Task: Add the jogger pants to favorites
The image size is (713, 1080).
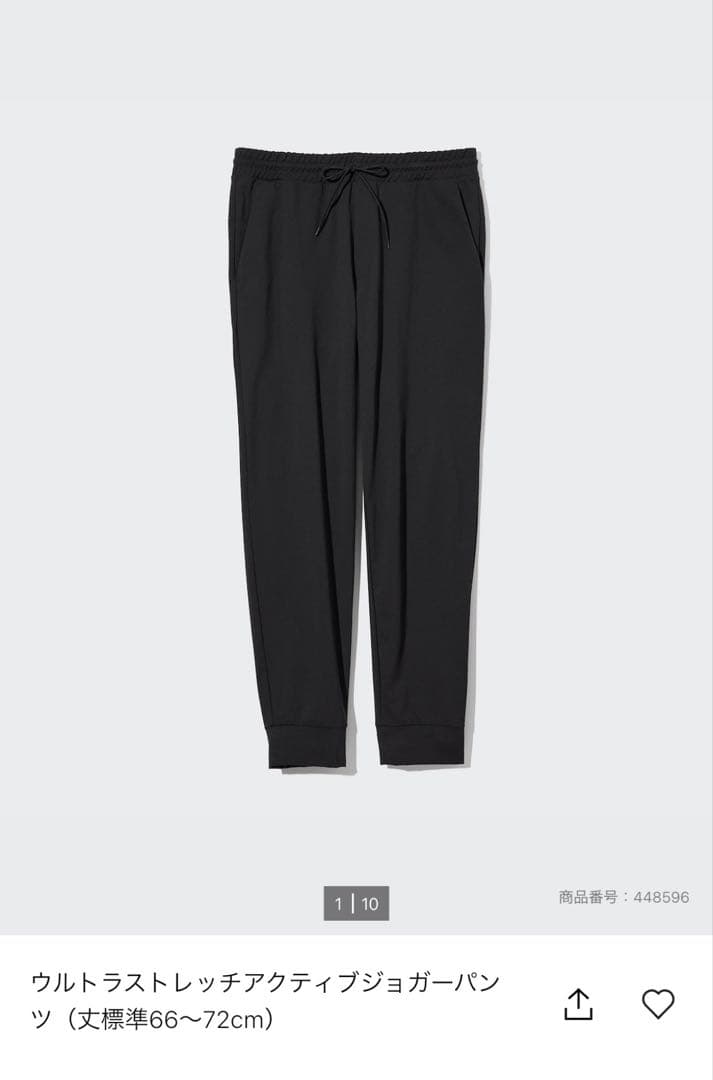Action: [658, 1003]
